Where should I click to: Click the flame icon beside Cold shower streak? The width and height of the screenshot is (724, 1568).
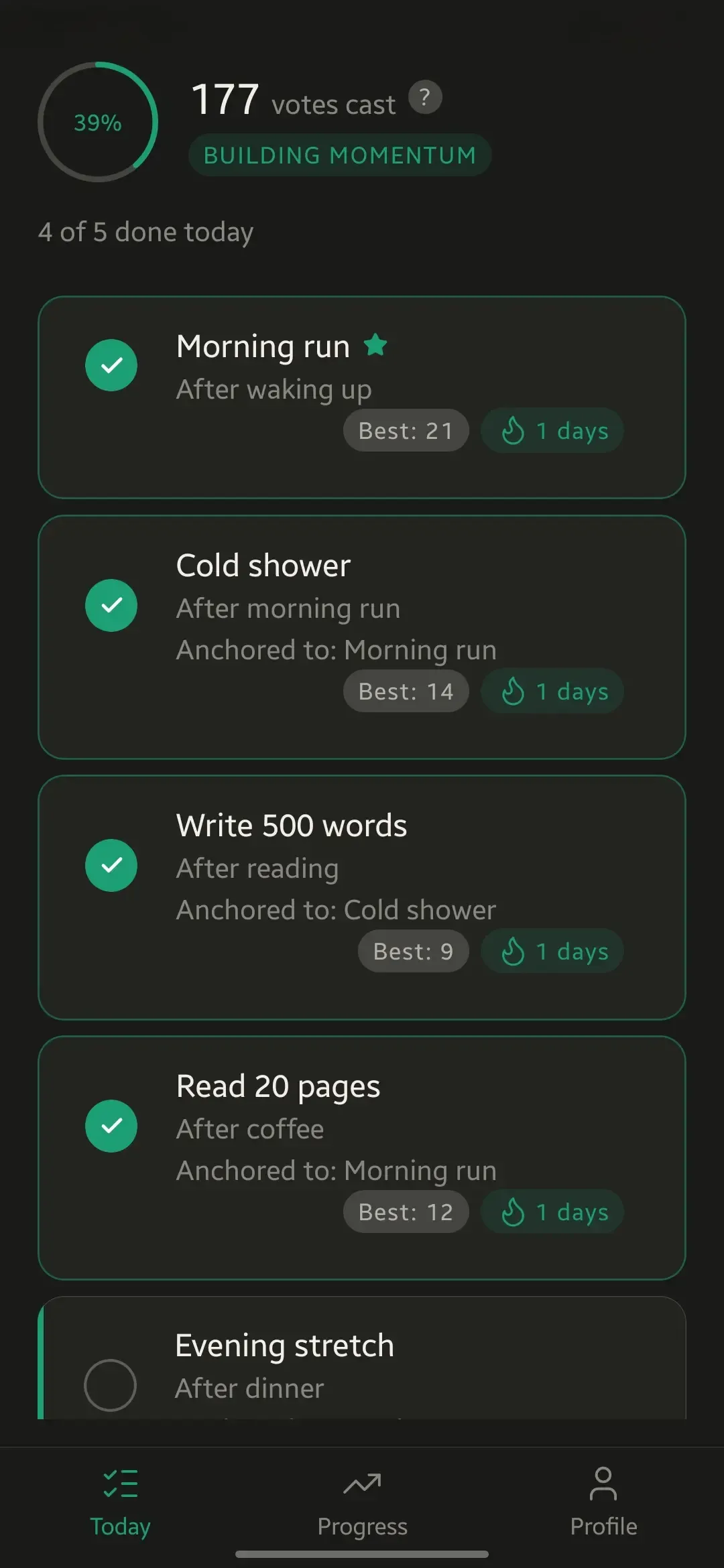(x=514, y=691)
